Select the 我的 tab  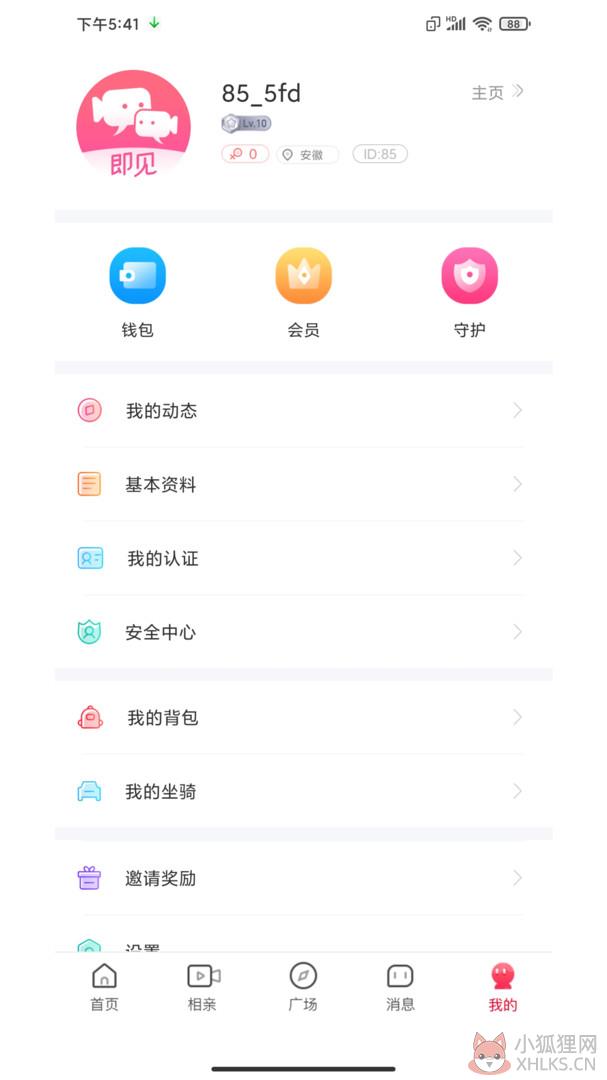[503, 987]
